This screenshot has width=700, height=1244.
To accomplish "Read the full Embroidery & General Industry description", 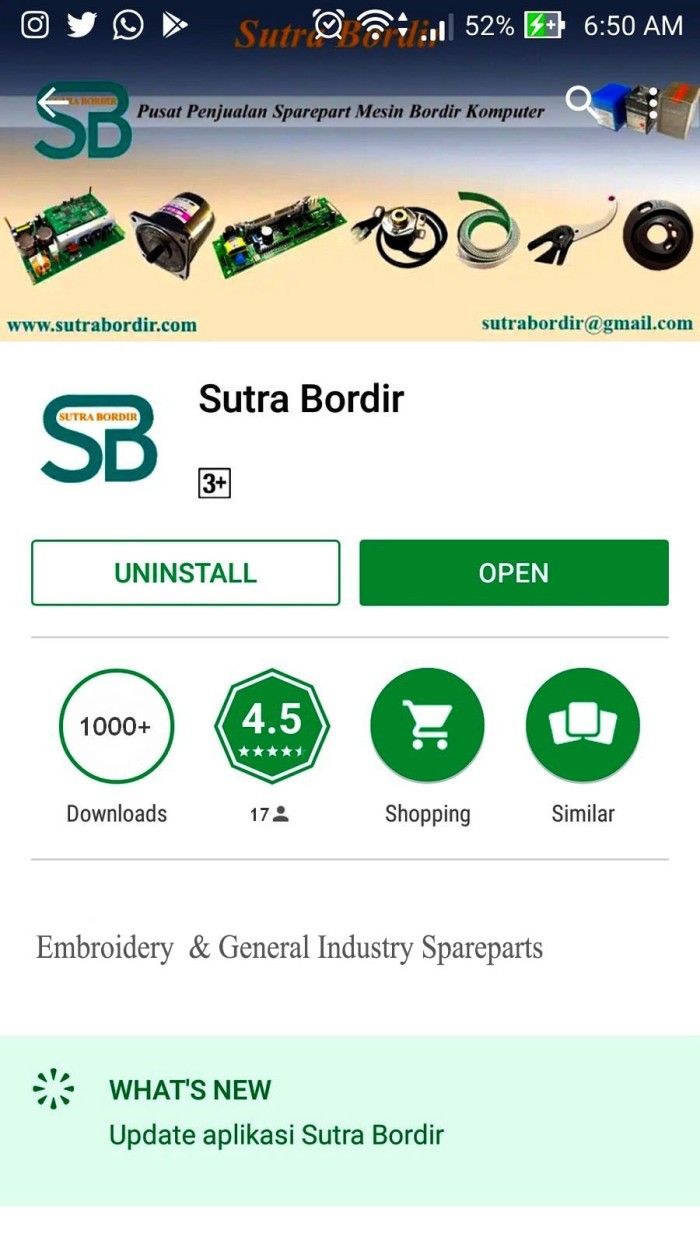I will point(290,947).
